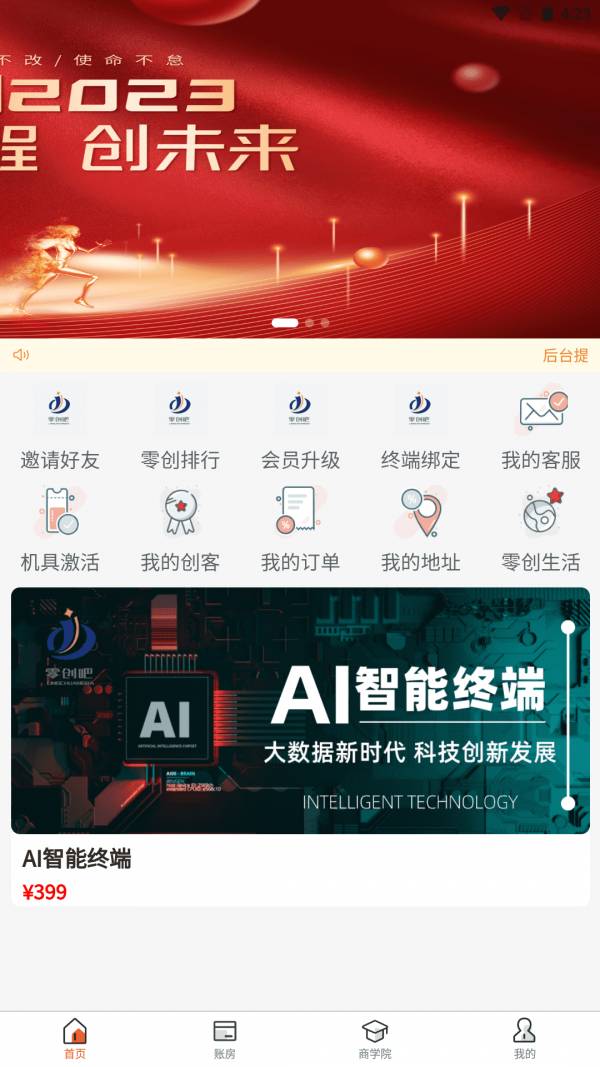The width and height of the screenshot is (600, 1067).
Task: Open 邀请好友 to invite friends
Action: 60,428
